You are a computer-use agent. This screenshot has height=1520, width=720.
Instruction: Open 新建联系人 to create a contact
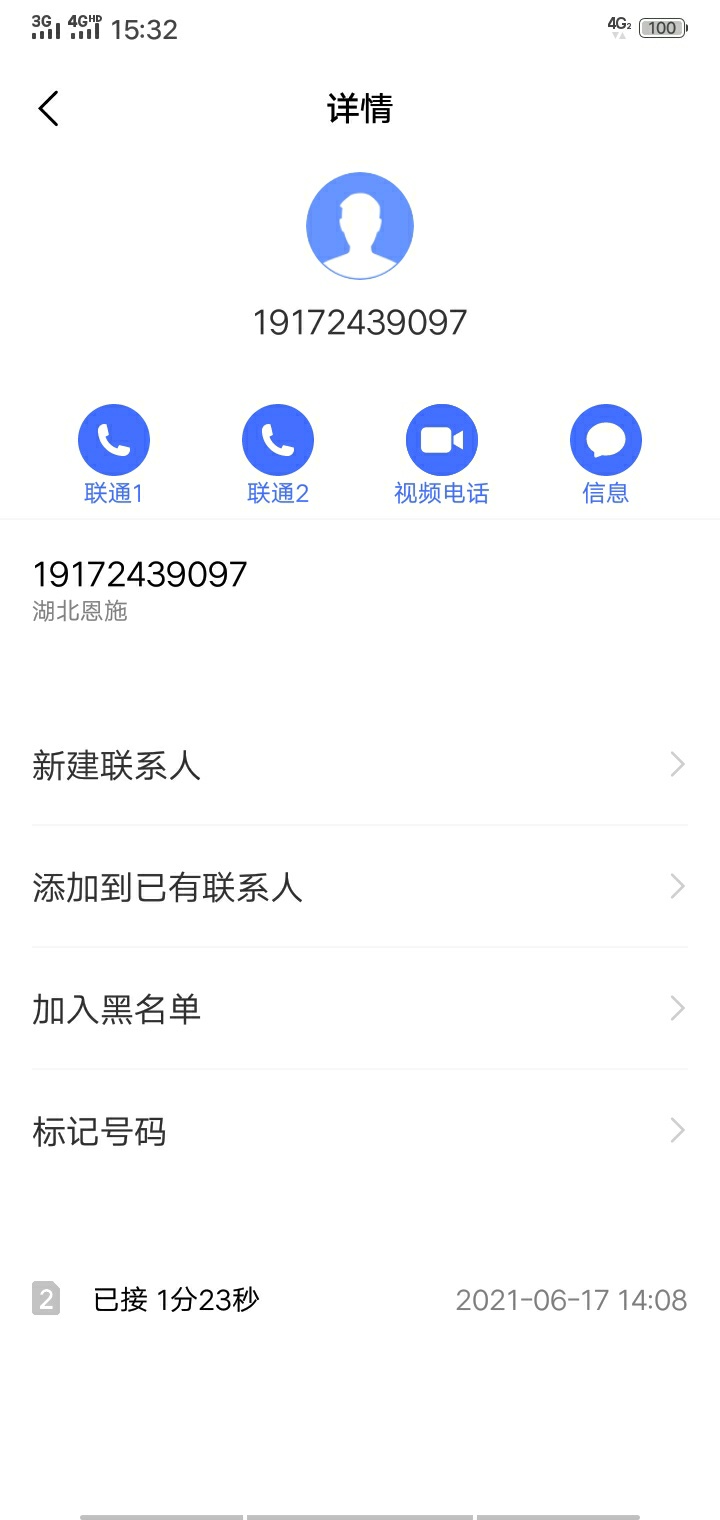360,765
